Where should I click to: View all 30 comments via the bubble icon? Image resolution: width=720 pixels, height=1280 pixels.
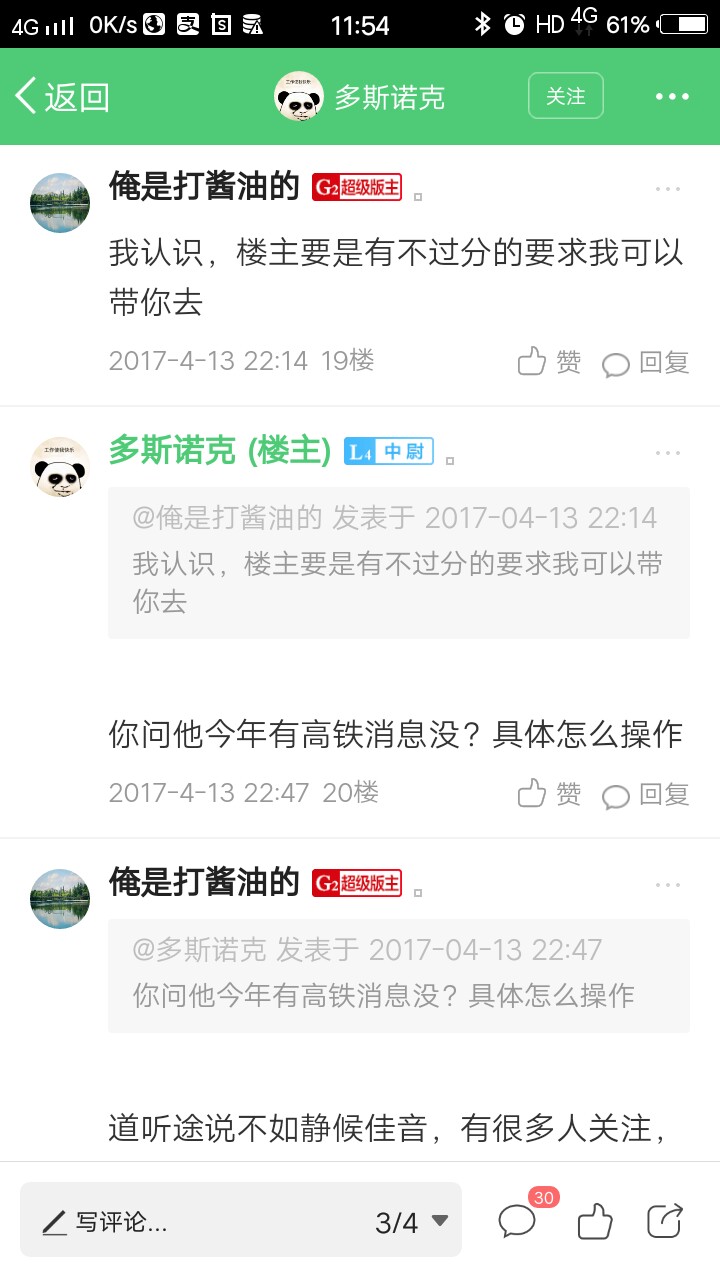[518, 1220]
